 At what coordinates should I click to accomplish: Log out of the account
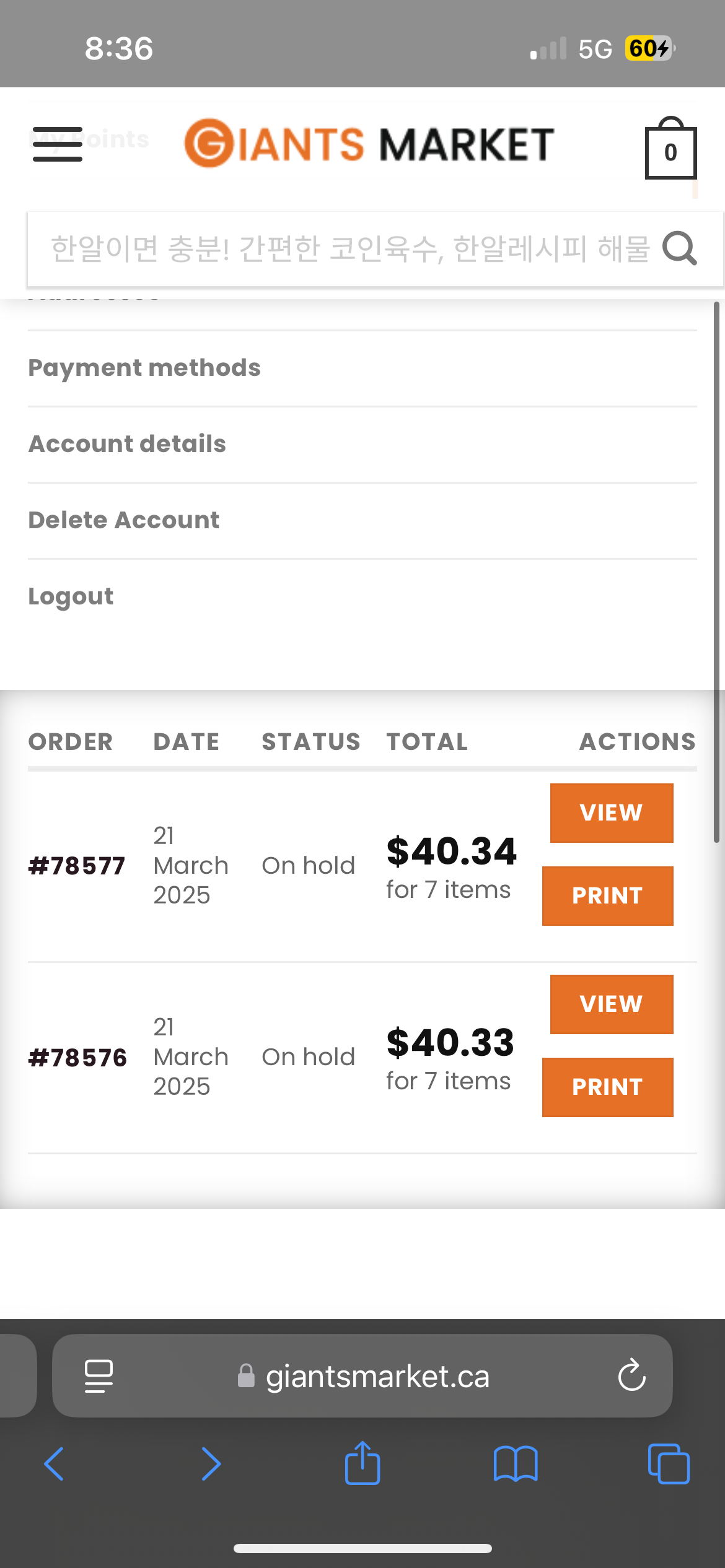coord(71,596)
